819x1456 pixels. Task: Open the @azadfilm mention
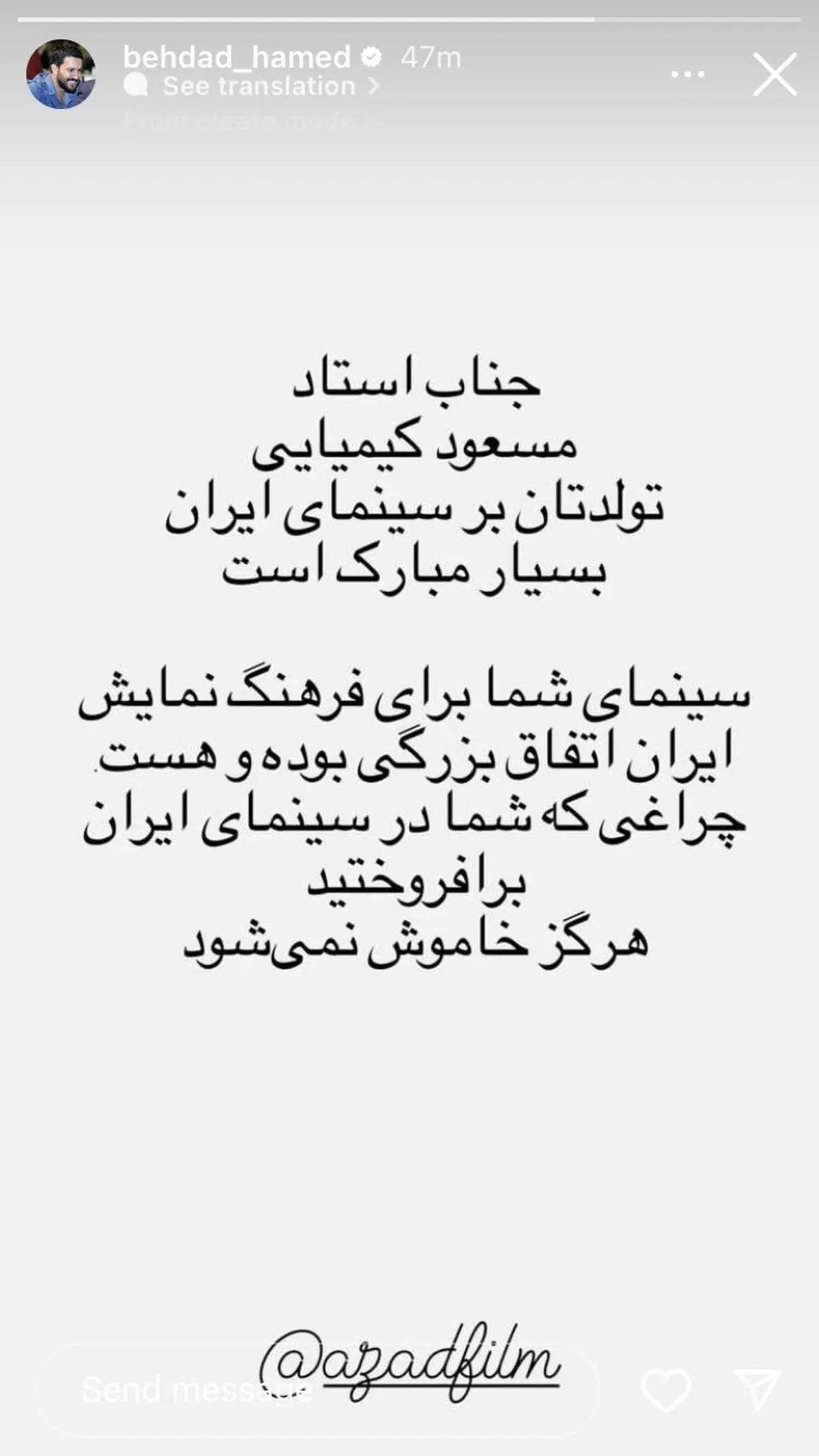(409, 1363)
